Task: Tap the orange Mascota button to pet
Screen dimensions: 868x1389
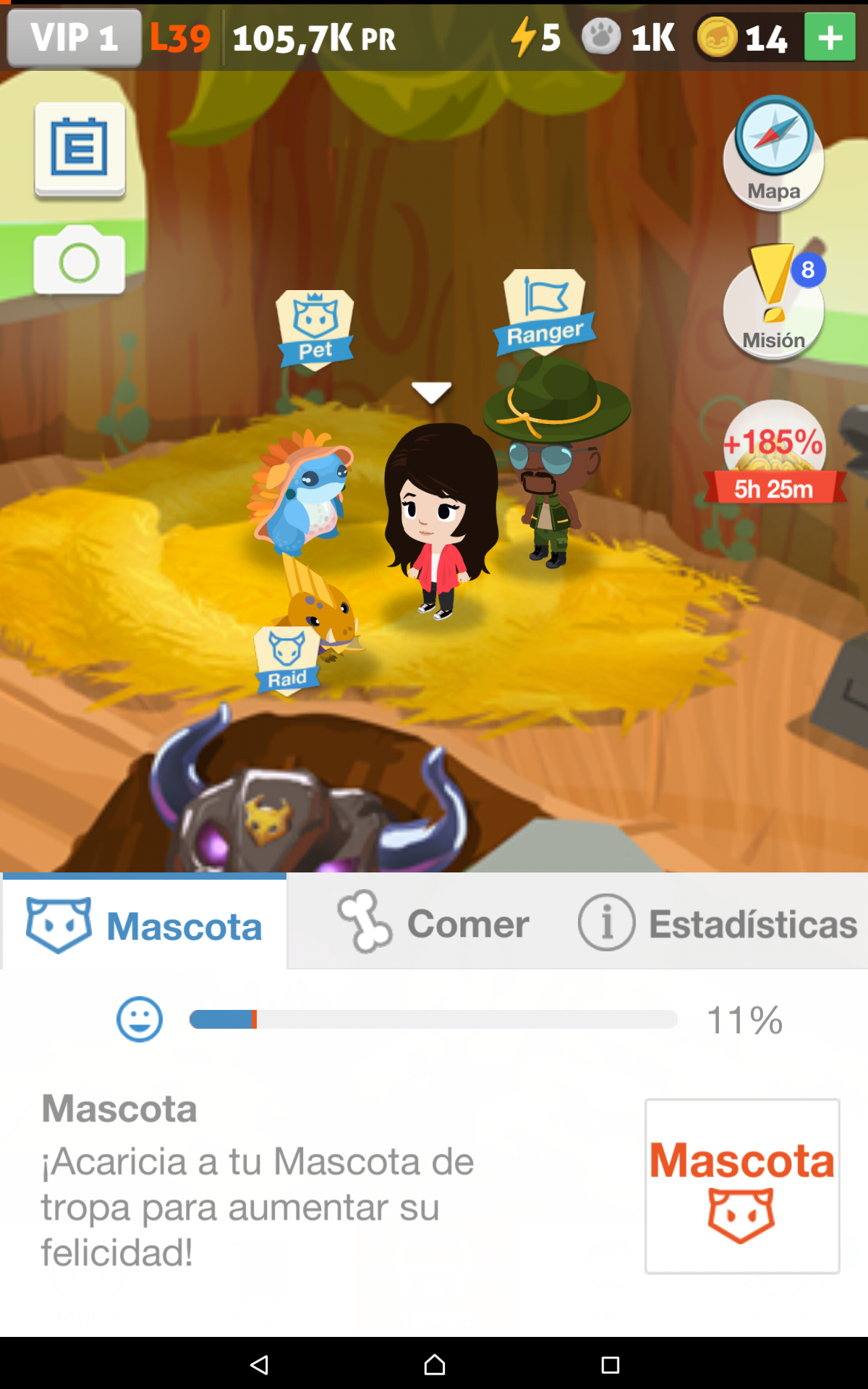Action: click(x=742, y=1186)
